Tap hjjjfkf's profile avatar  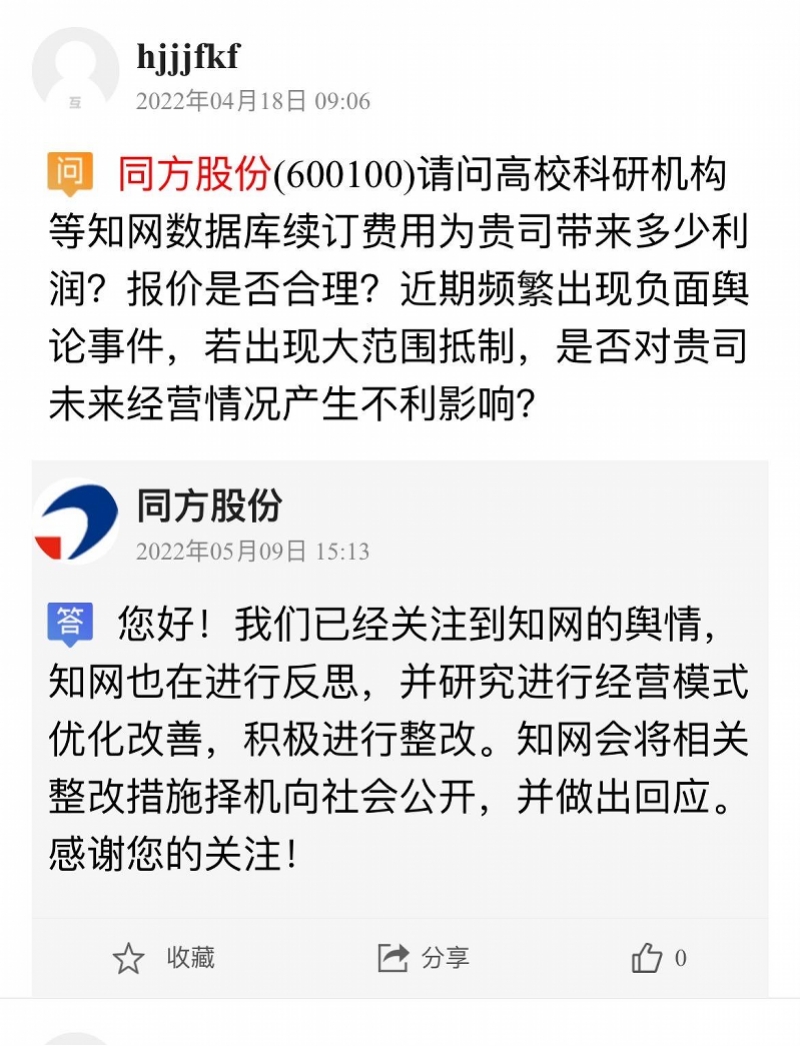coord(75,70)
